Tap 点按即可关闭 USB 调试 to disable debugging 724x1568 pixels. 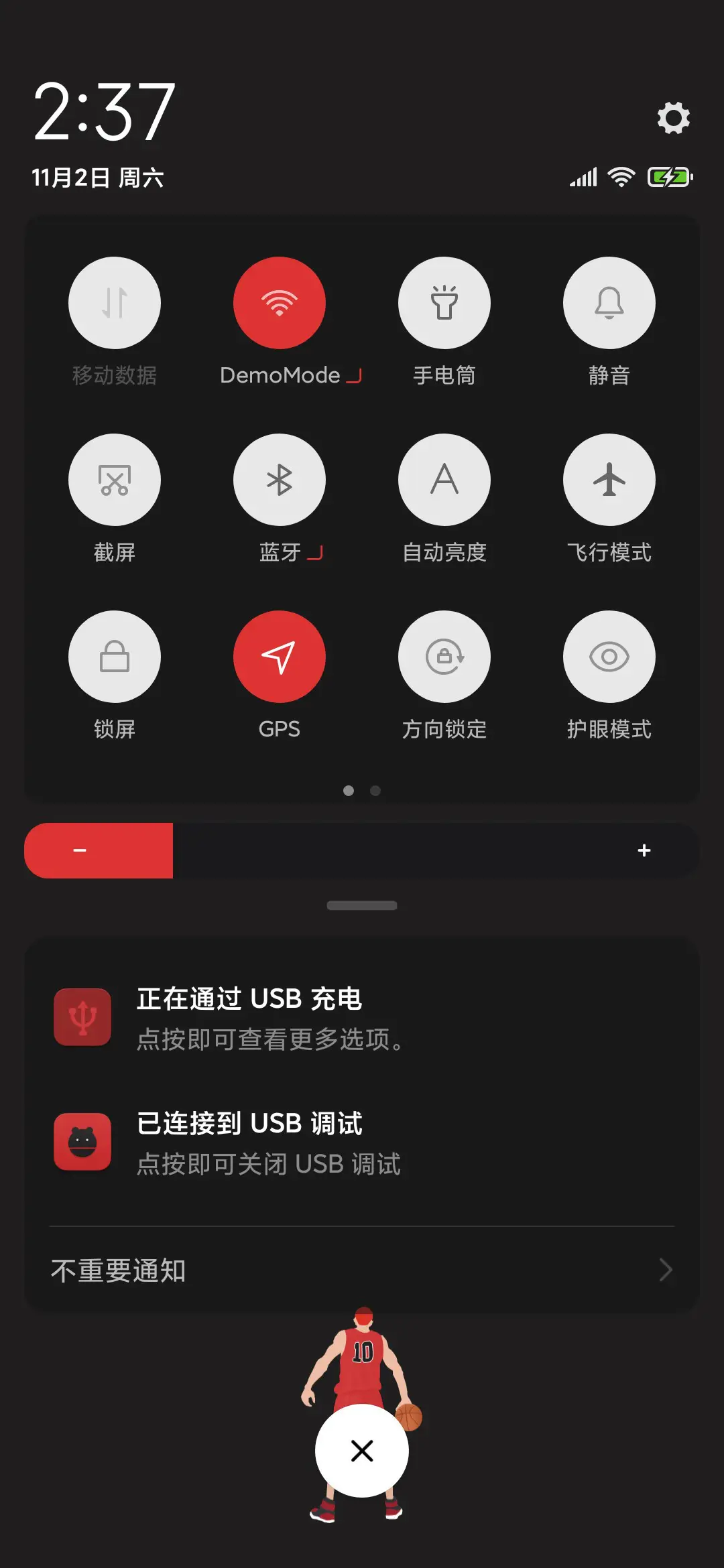click(271, 1165)
